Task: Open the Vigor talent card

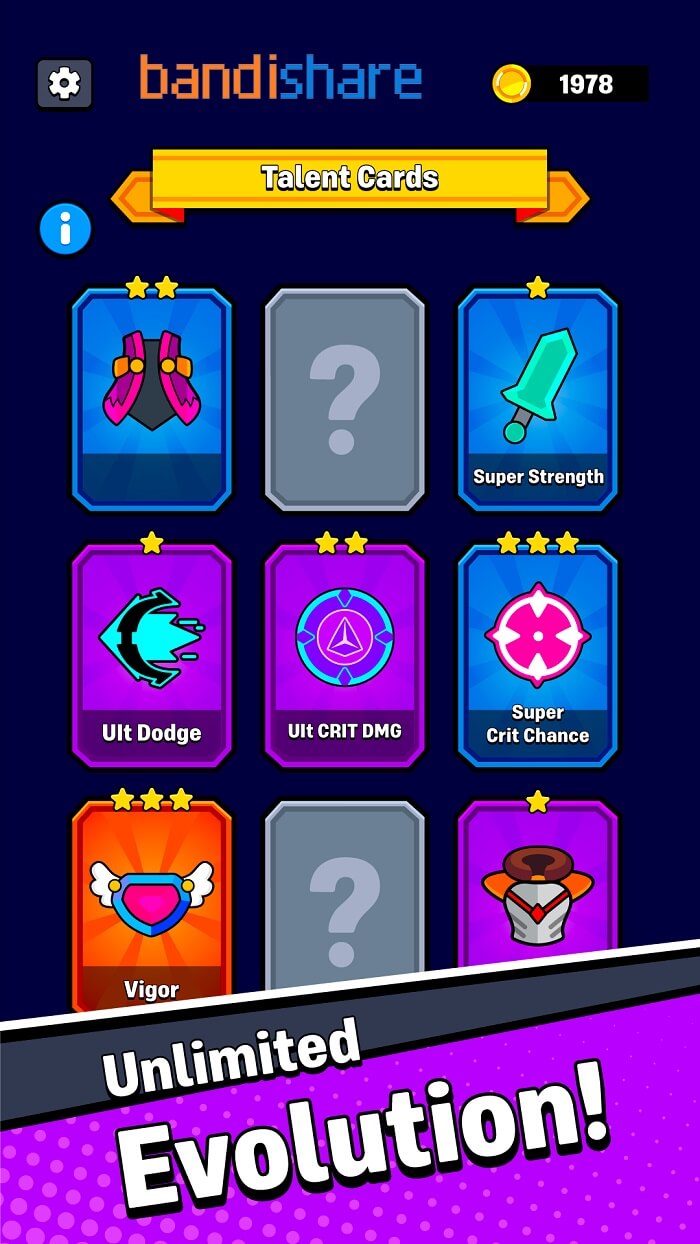Action: coord(151,905)
